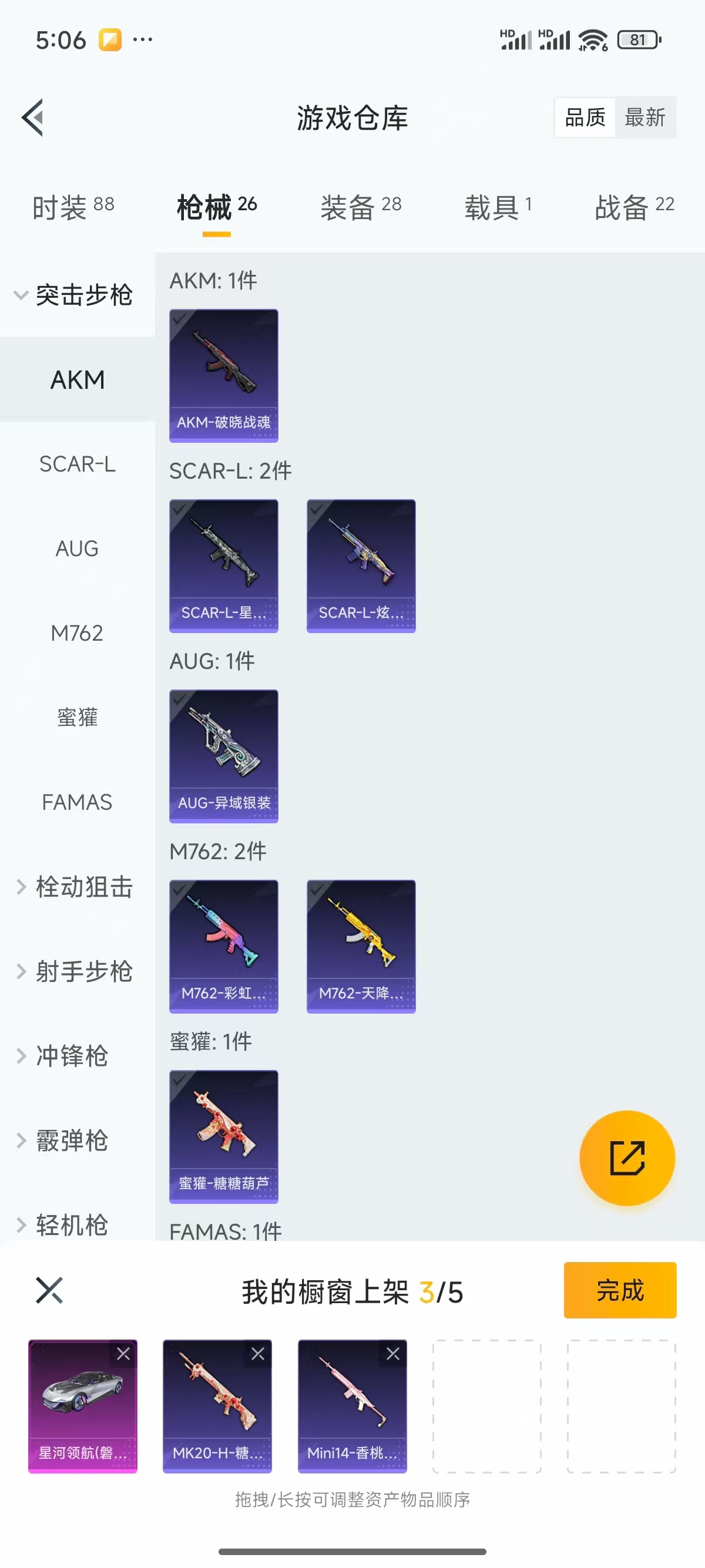Viewport: 705px width, 1568px height.
Task: Switch to the 战备 tab
Action: pyautogui.click(x=634, y=207)
